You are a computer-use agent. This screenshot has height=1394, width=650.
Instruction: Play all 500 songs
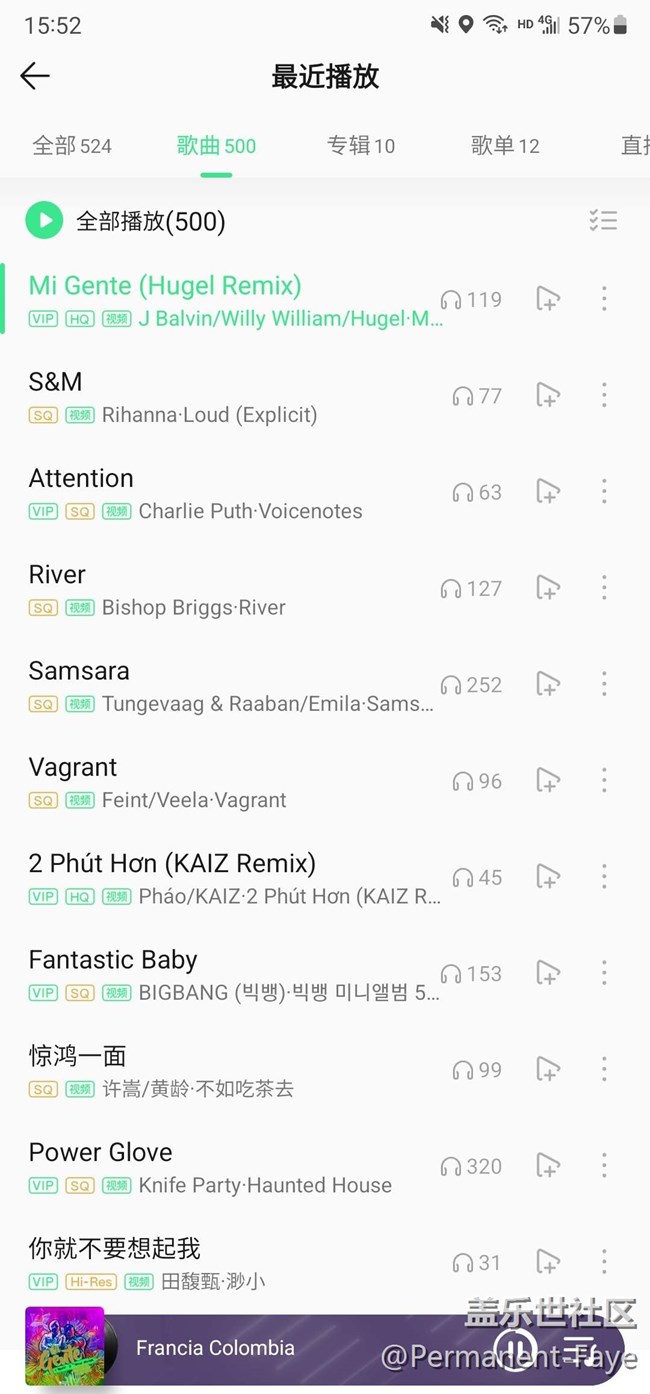coord(126,221)
